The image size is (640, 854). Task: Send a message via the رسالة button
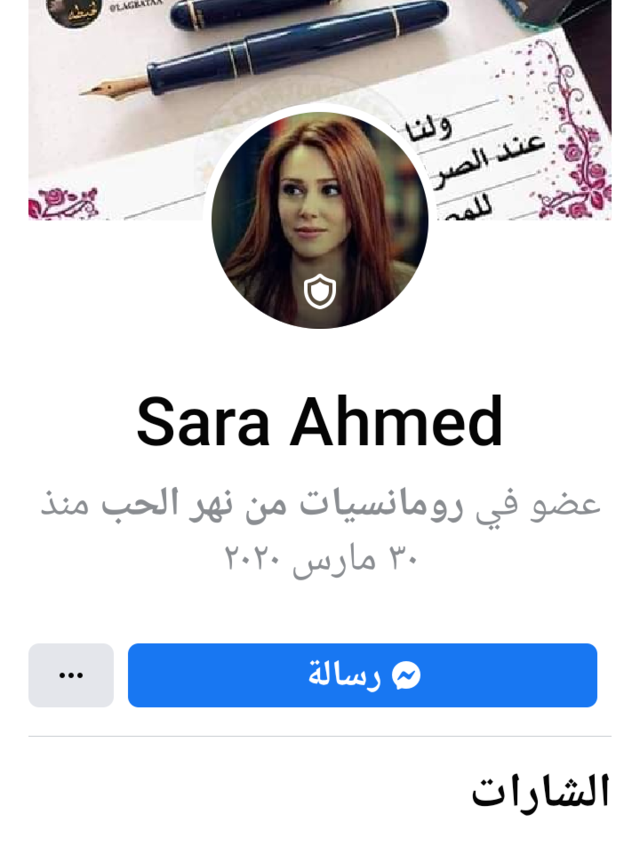(x=362, y=675)
